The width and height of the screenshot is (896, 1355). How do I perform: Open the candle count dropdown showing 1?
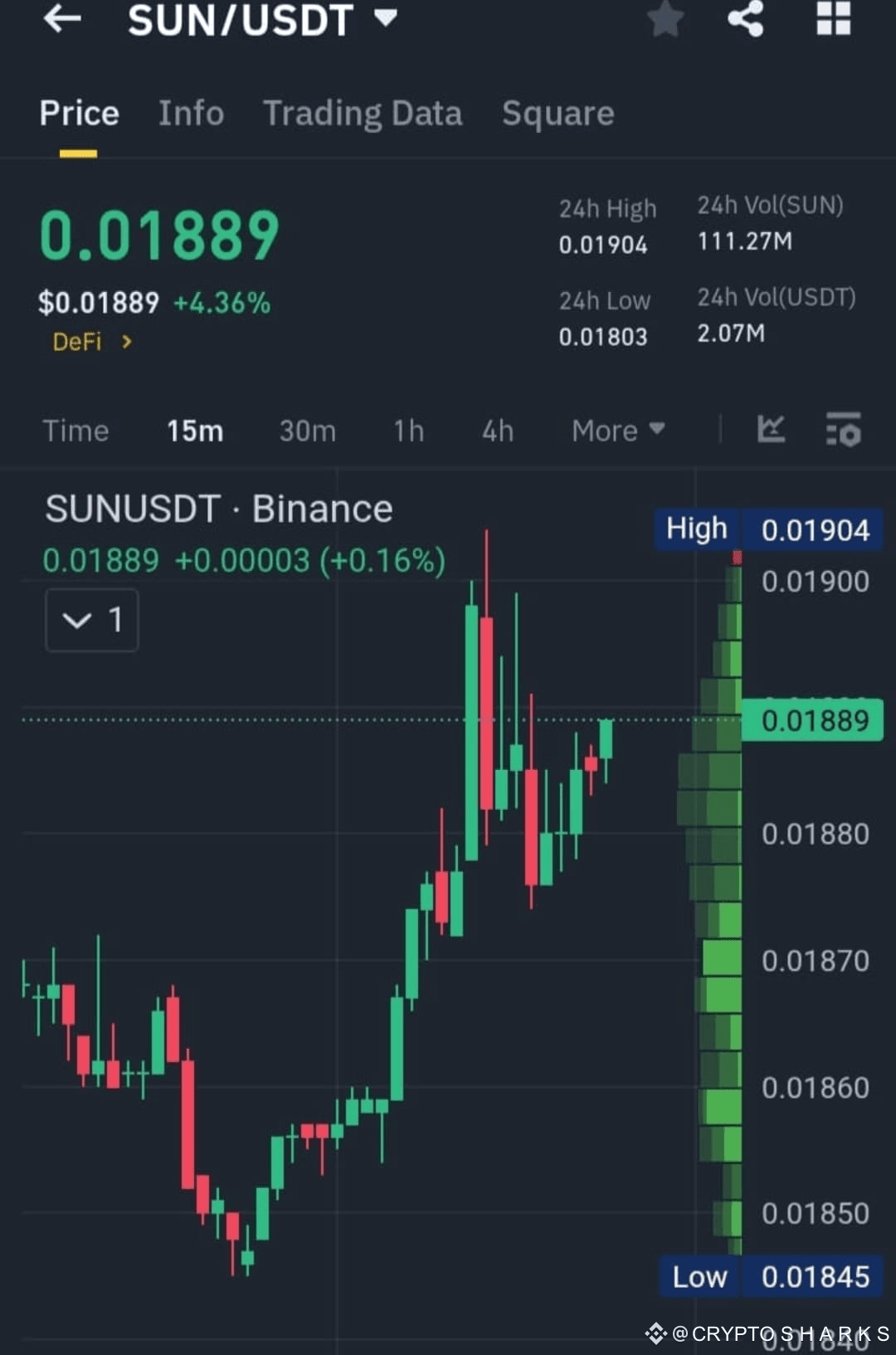91,620
